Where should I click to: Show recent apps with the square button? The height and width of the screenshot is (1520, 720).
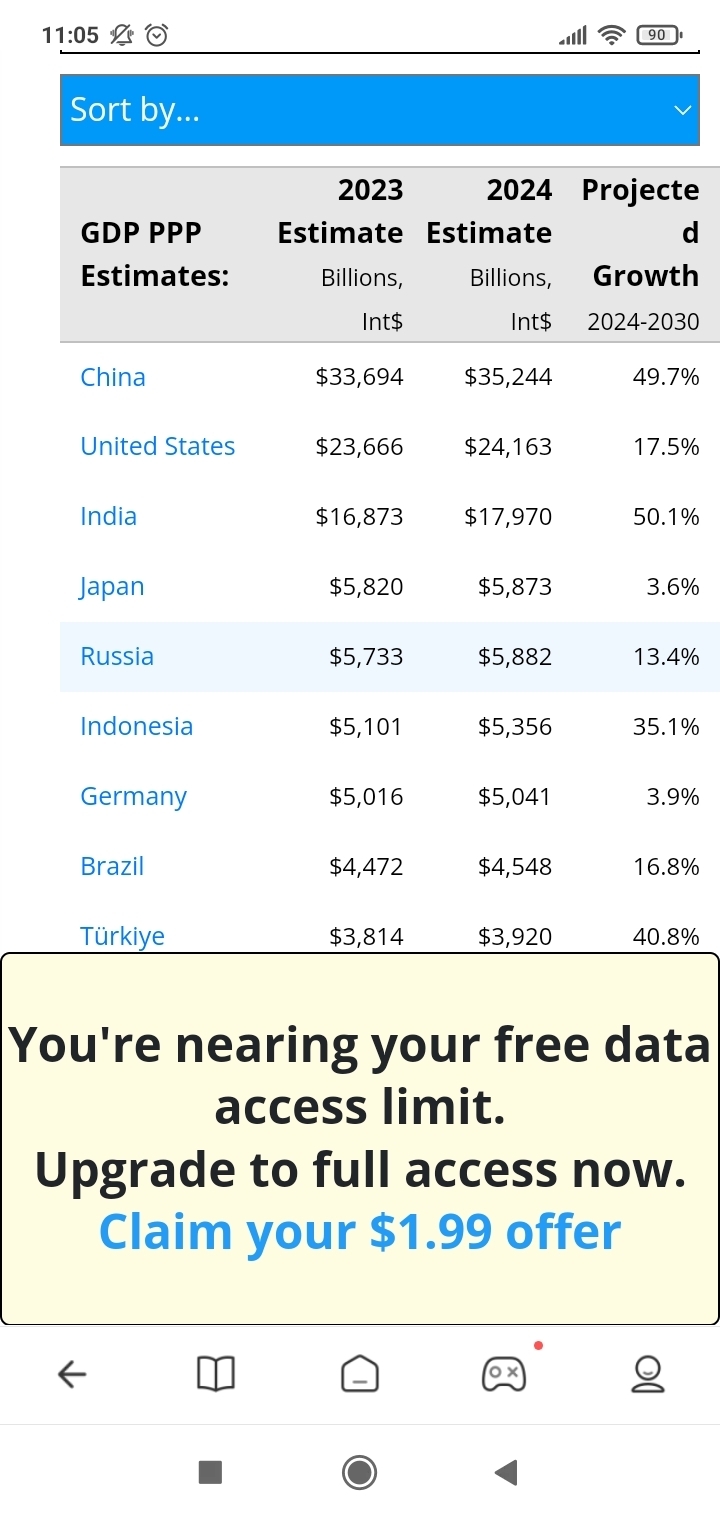coord(210,1472)
